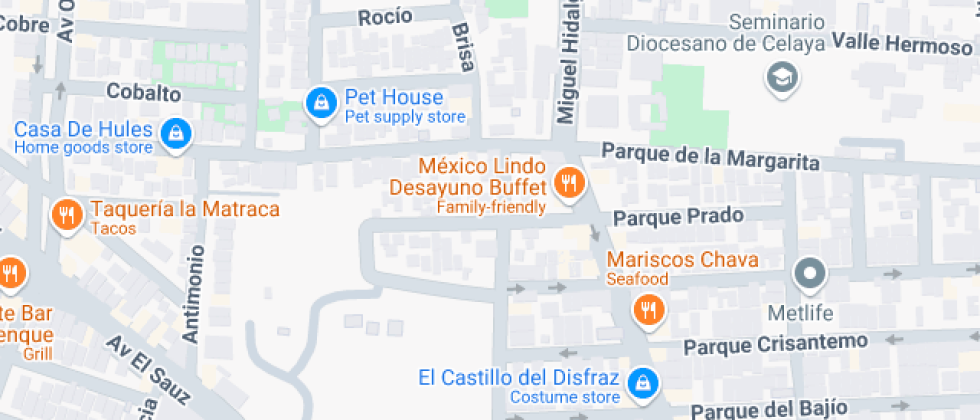
Task: Open the Pet House store pin
Action: click(320, 102)
